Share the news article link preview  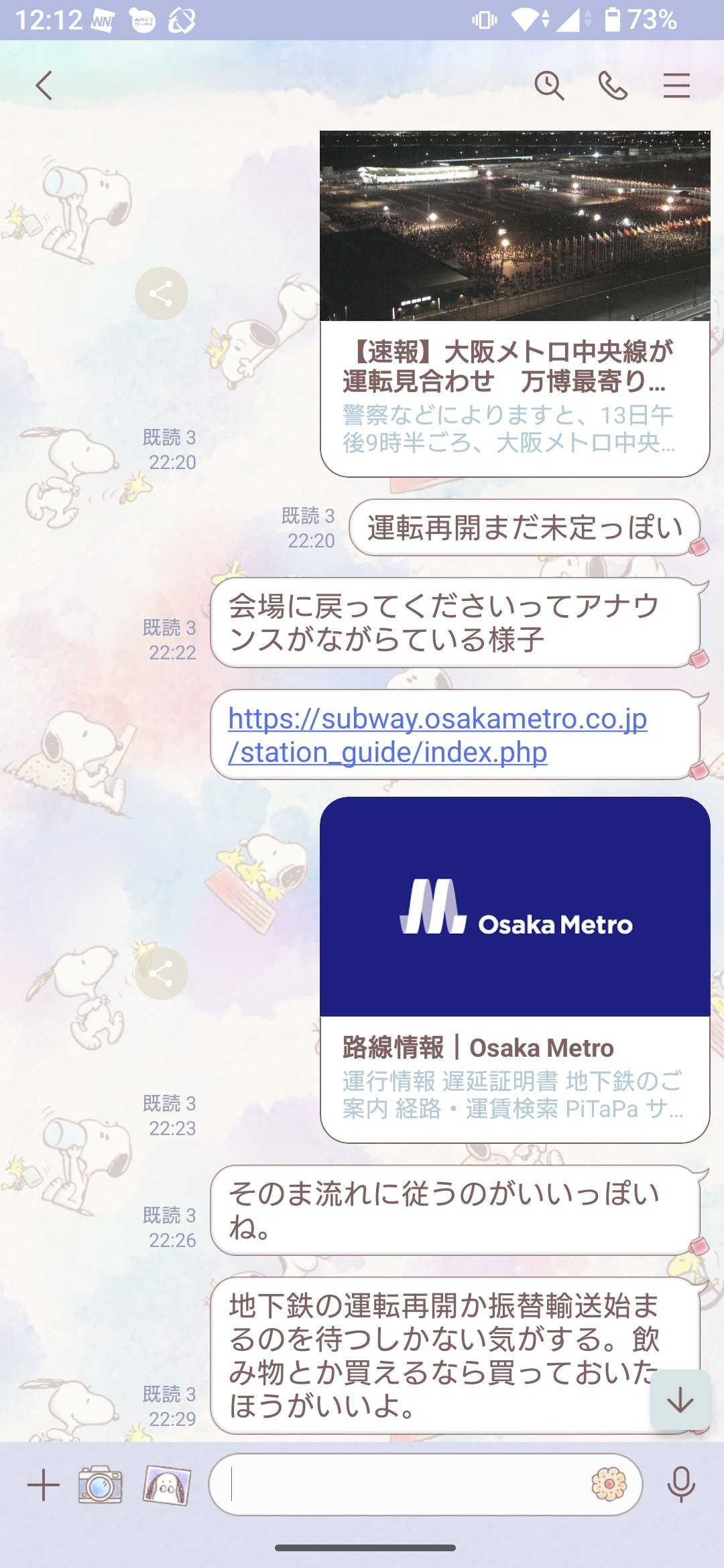point(161,293)
